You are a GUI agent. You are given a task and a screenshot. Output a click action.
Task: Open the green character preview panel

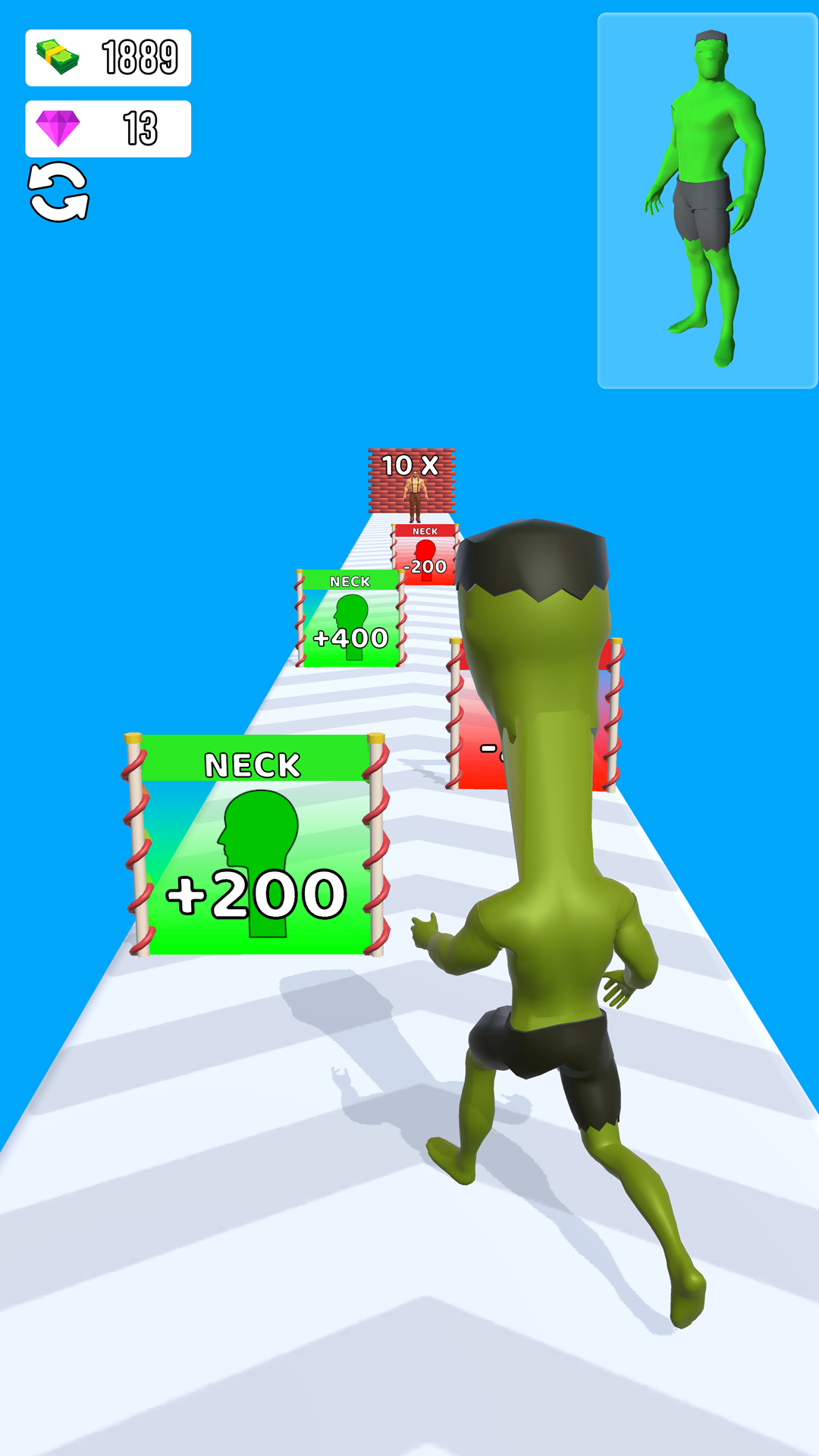(x=708, y=201)
